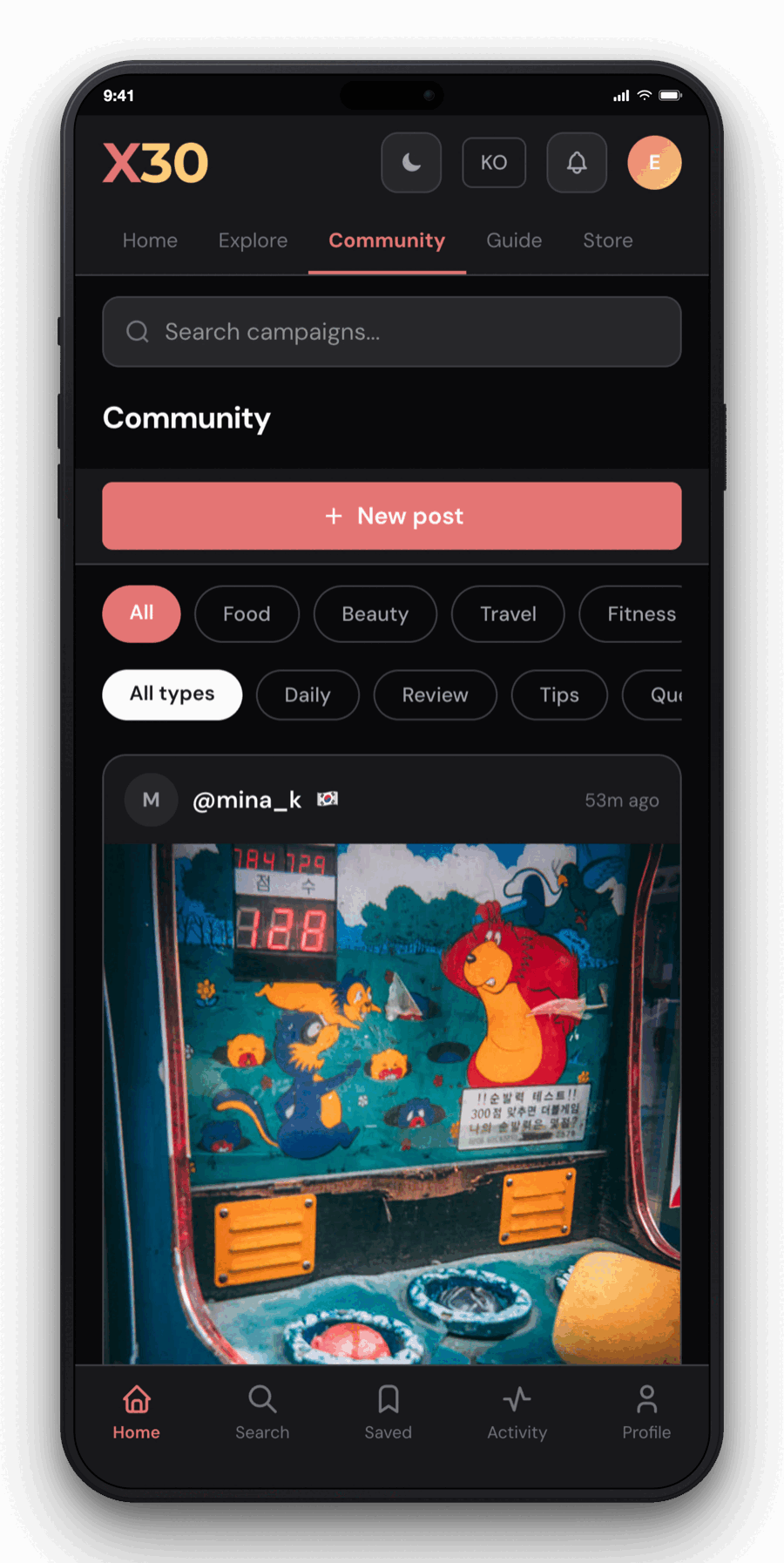784x1563 pixels.
Task: Switch to the Explore top tab
Action: pyautogui.click(x=253, y=240)
